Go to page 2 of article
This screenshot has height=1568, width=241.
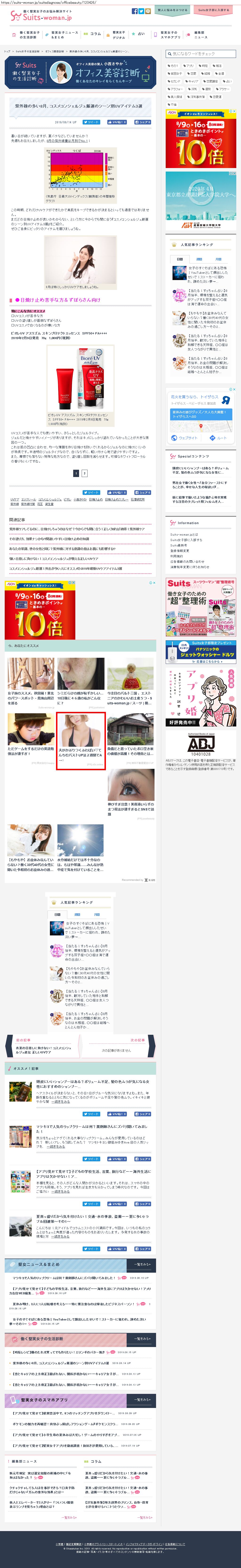(84, 473)
